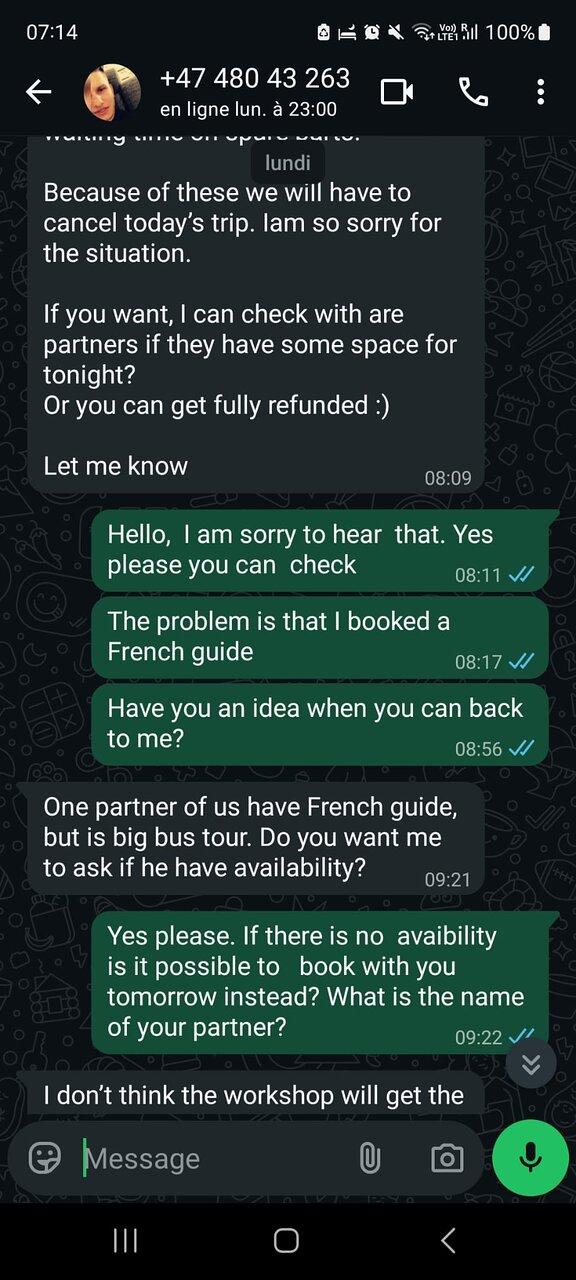Jump to latest messages with double-chevron button
This screenshot has height=1280, width=576.
(x=531, y=1064)
